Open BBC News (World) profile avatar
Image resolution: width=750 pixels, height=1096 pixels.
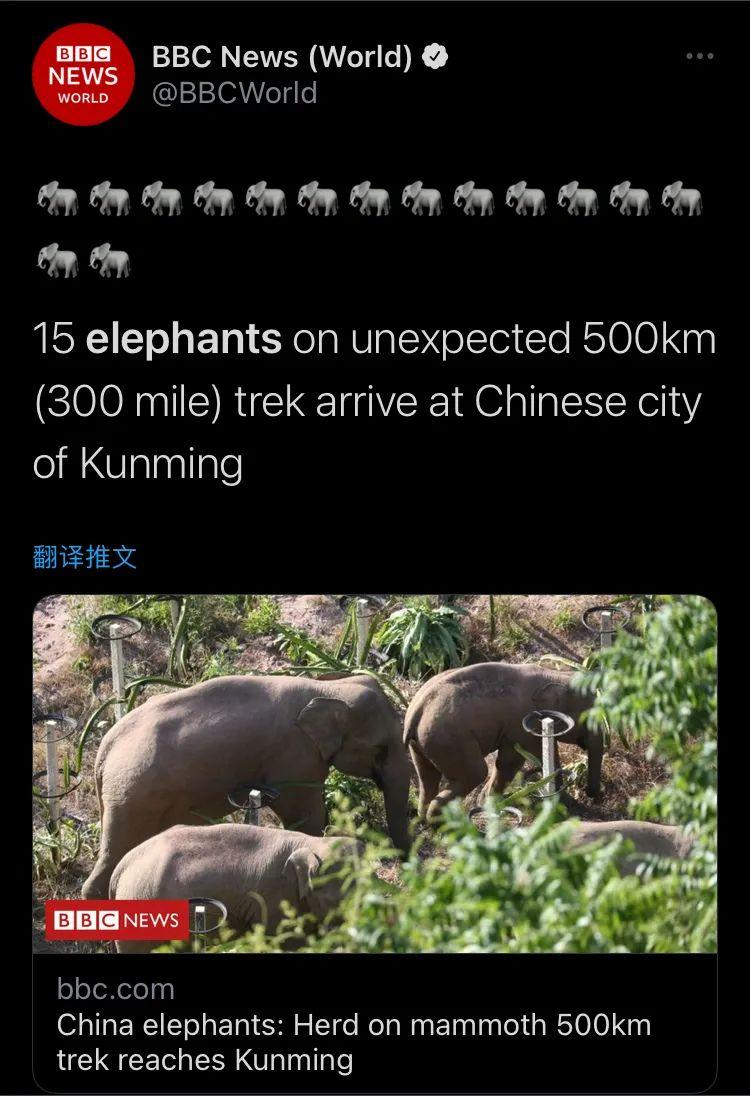83,74
